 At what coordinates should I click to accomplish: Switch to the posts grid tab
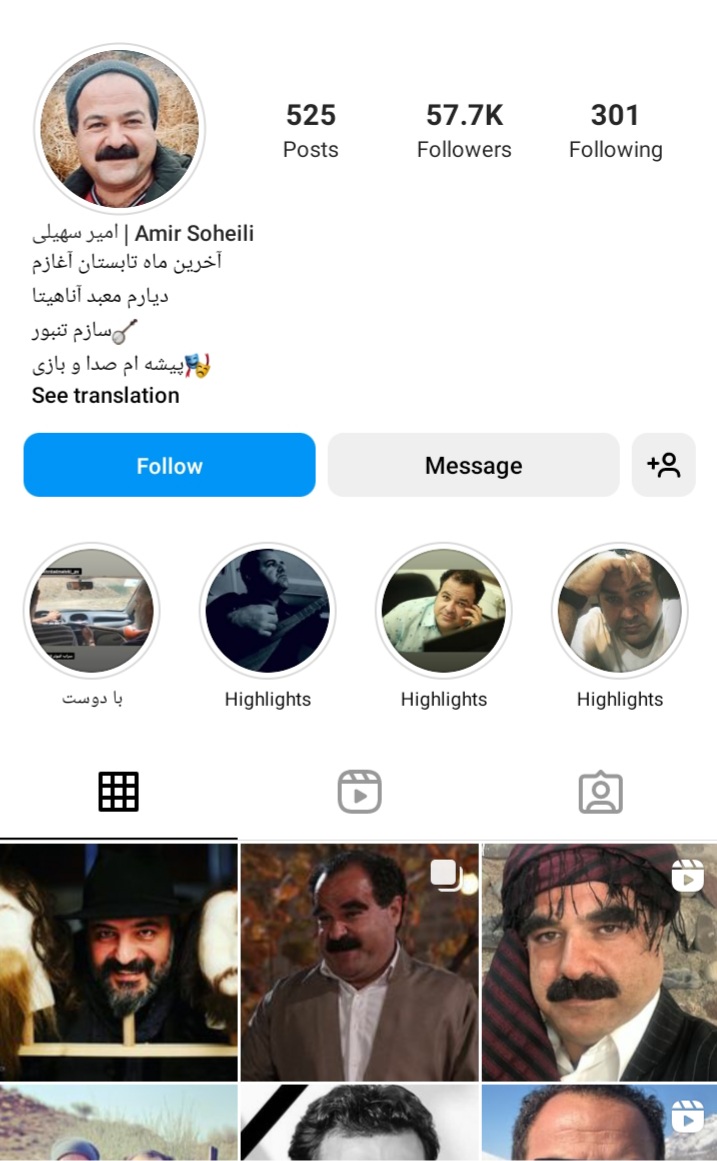118,792
